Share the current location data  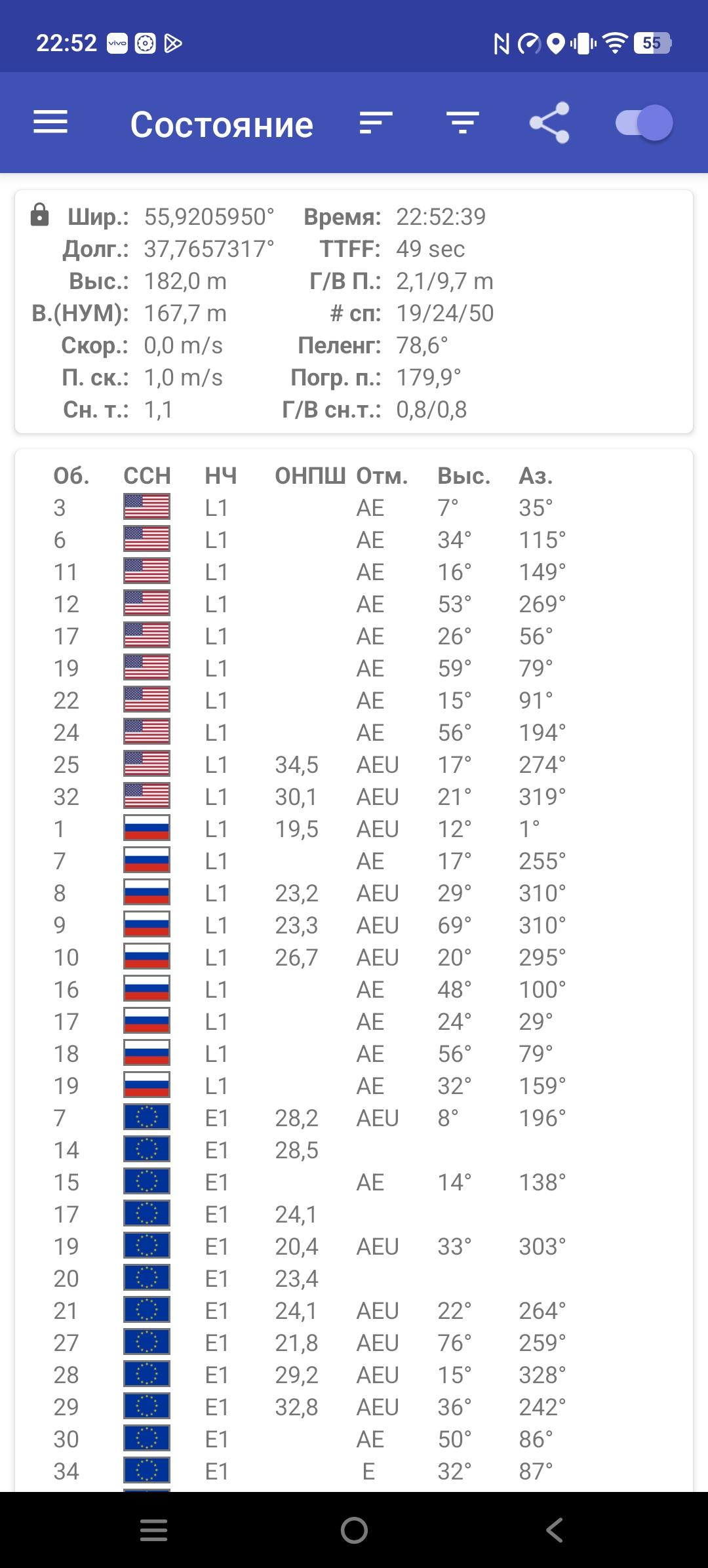[549, 123]
